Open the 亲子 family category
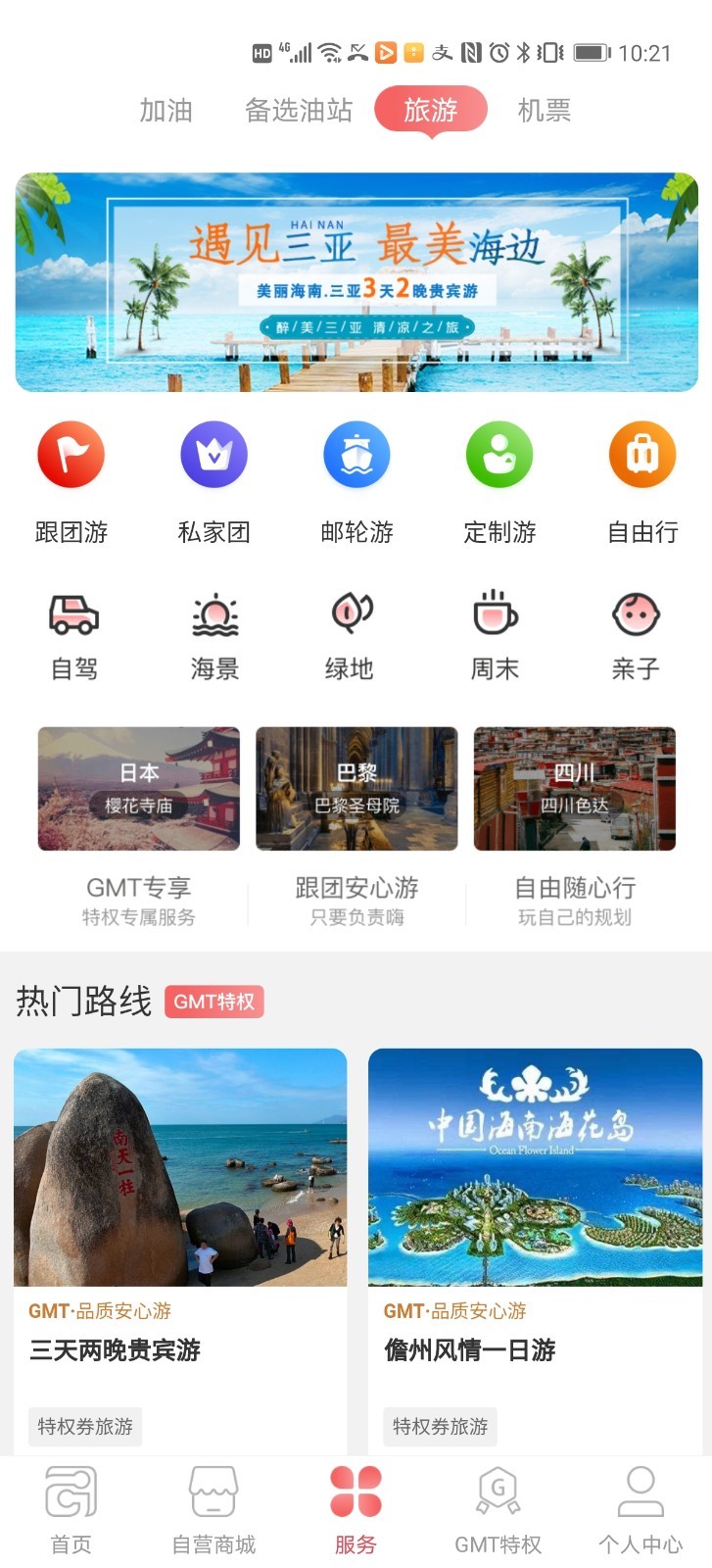The image size is (712, 1568). [636, 637]
